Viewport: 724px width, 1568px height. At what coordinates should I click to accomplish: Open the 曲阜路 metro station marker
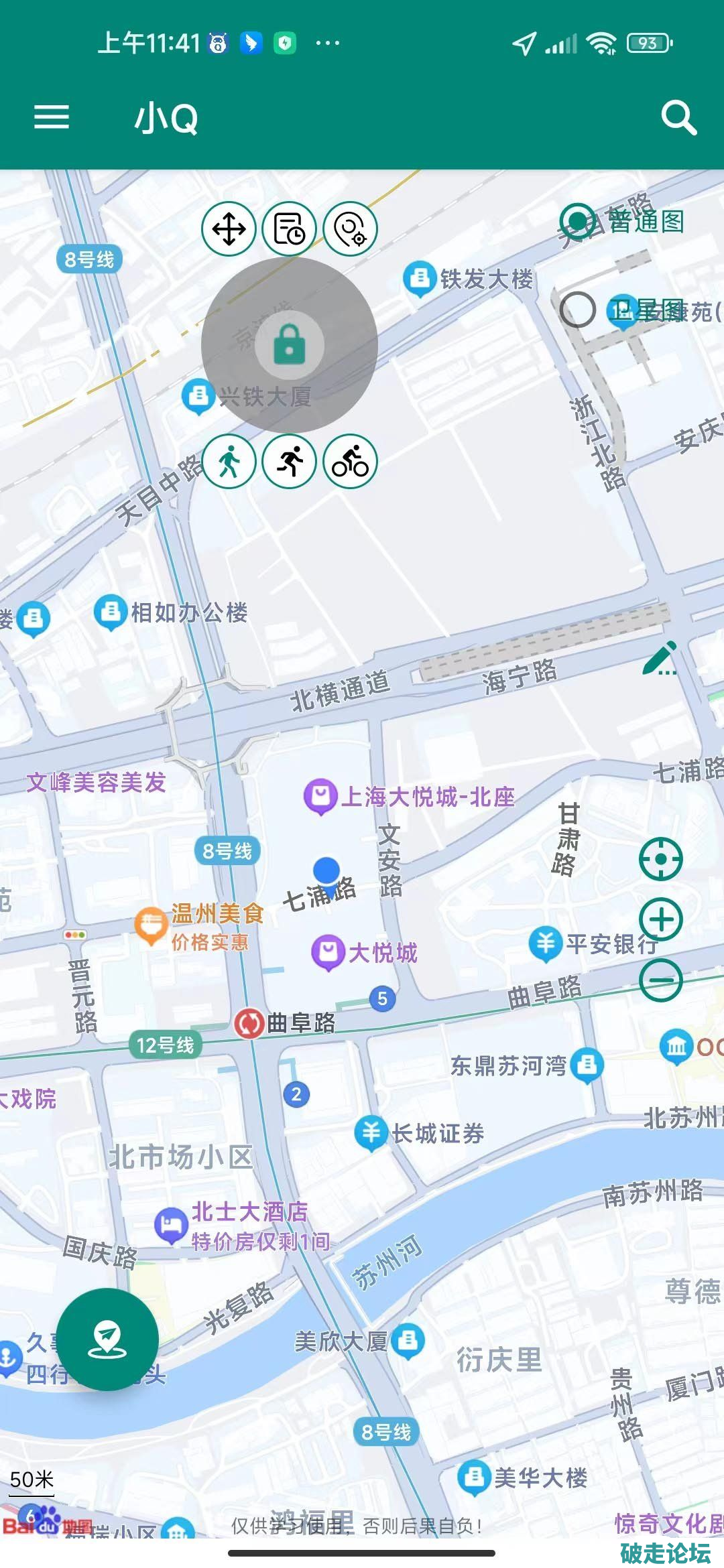(249, 1023)
